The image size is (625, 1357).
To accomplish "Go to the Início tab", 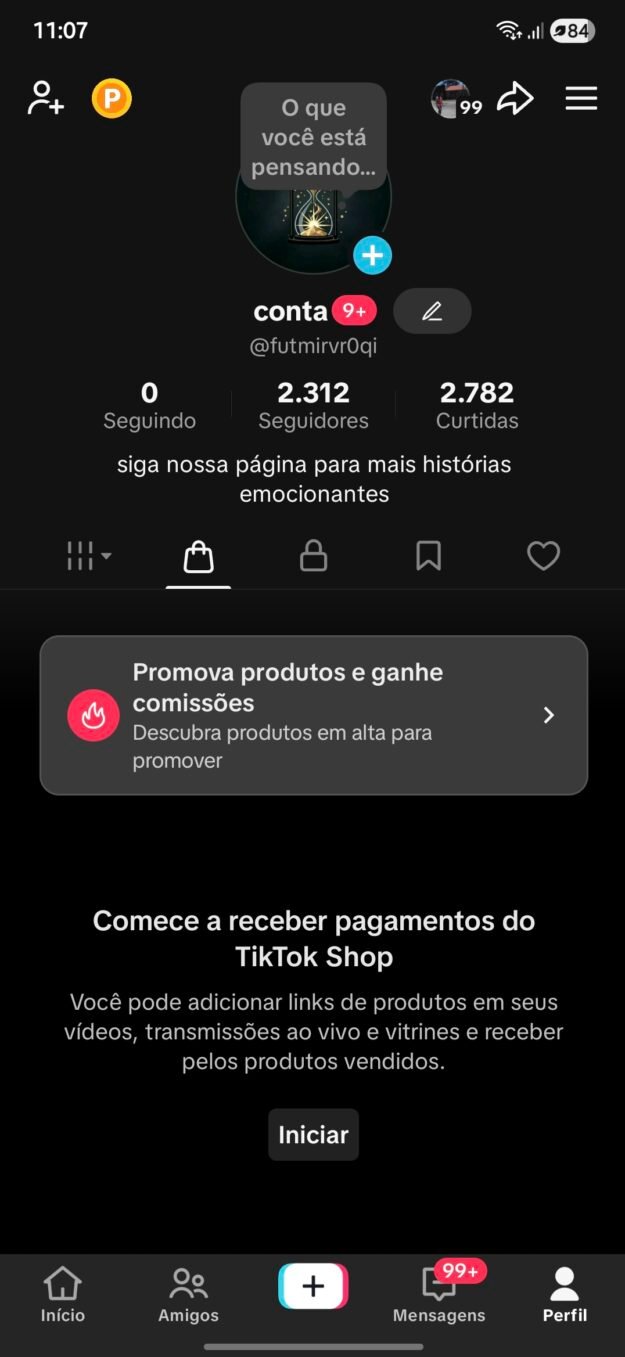I will (x=63, y=1294).
